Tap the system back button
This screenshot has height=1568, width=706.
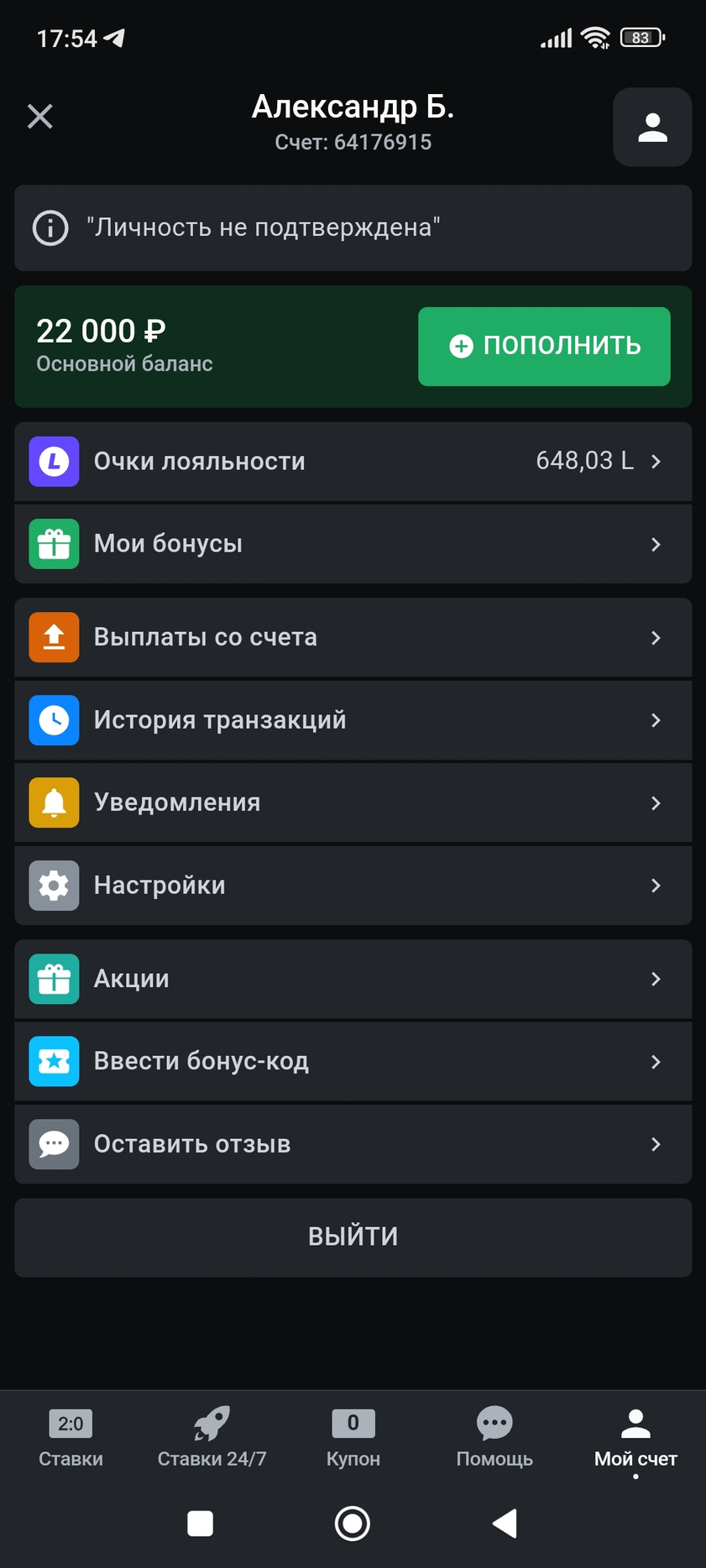pos(505,1523)
